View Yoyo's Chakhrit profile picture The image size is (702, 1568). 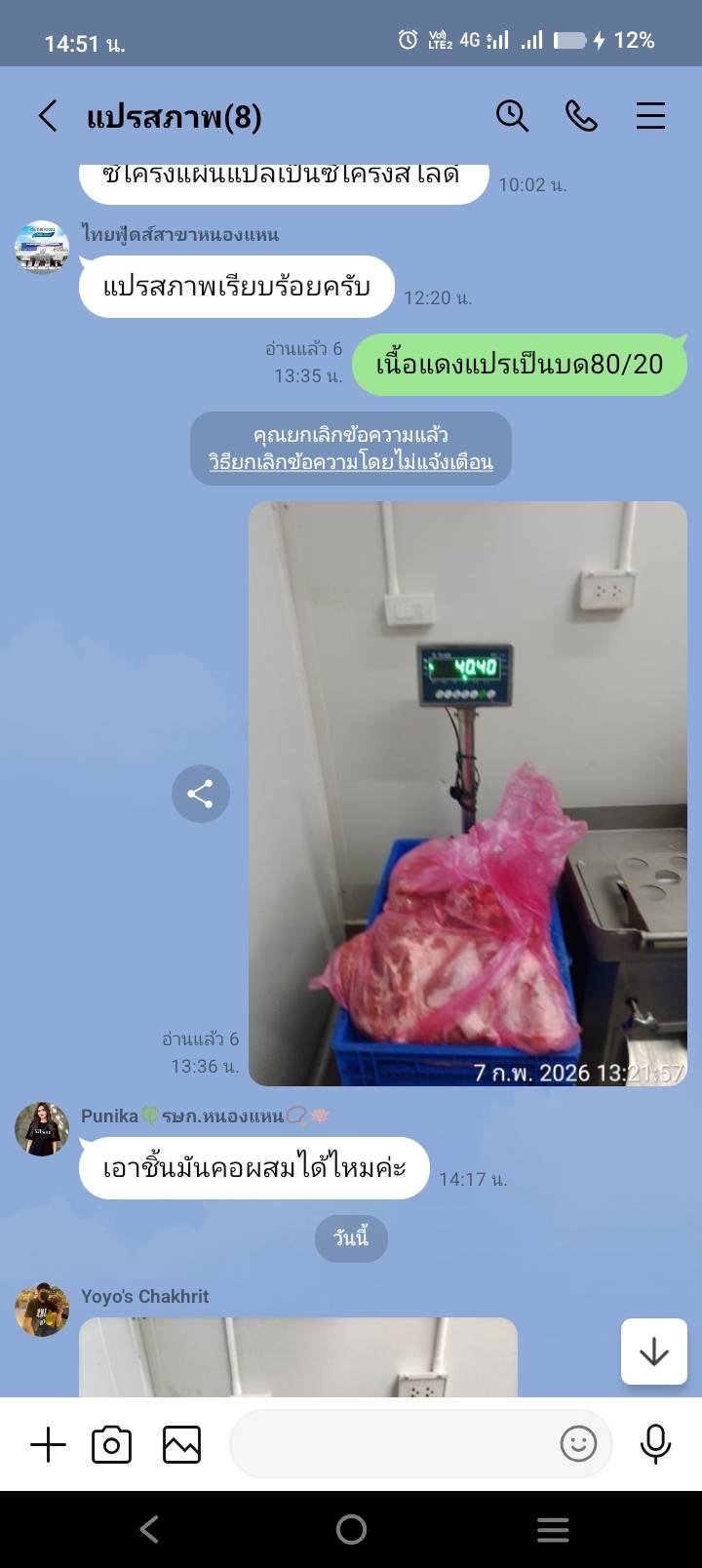coord(42,1310)
